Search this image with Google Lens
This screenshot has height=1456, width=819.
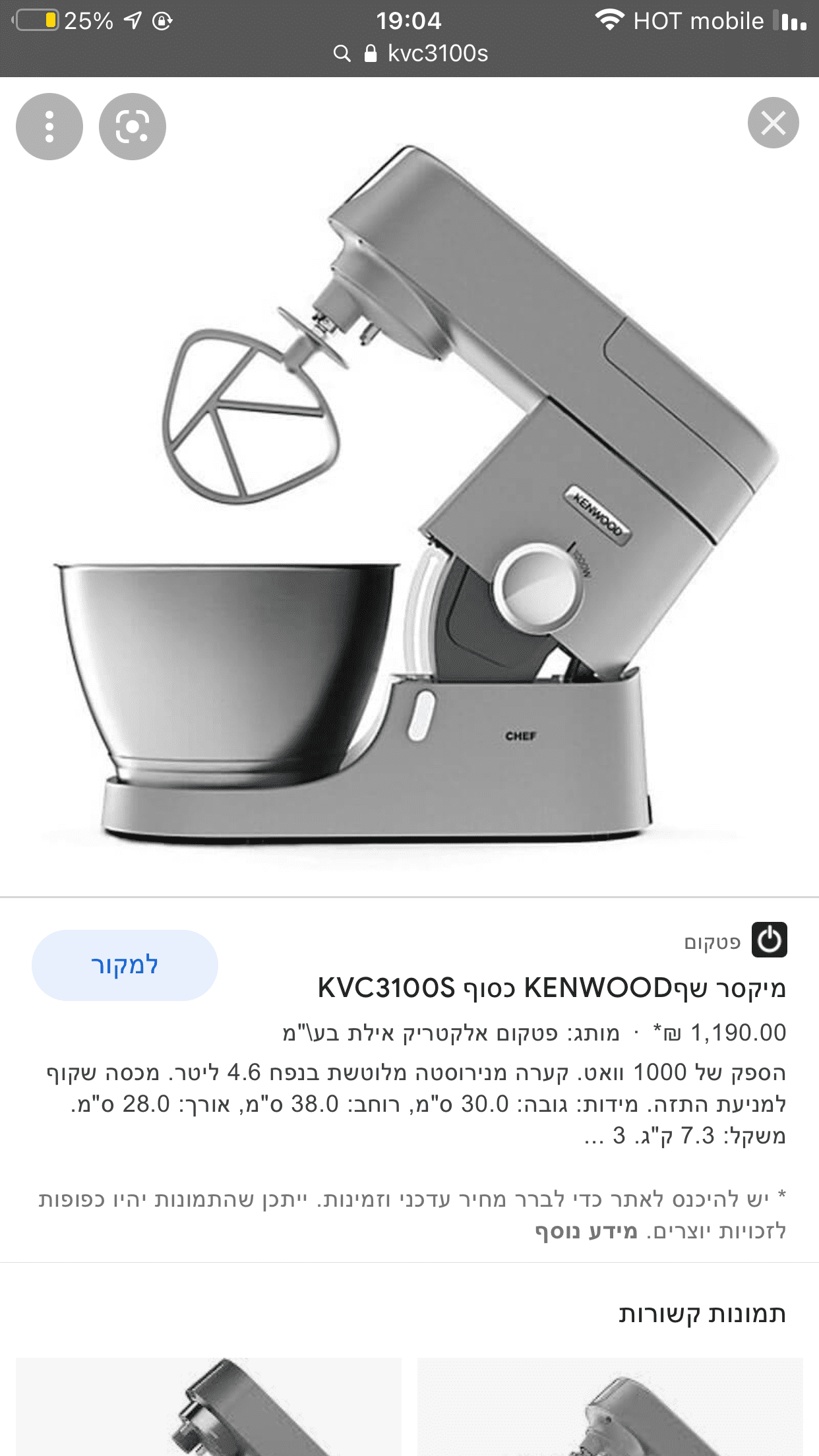(133, 127)
